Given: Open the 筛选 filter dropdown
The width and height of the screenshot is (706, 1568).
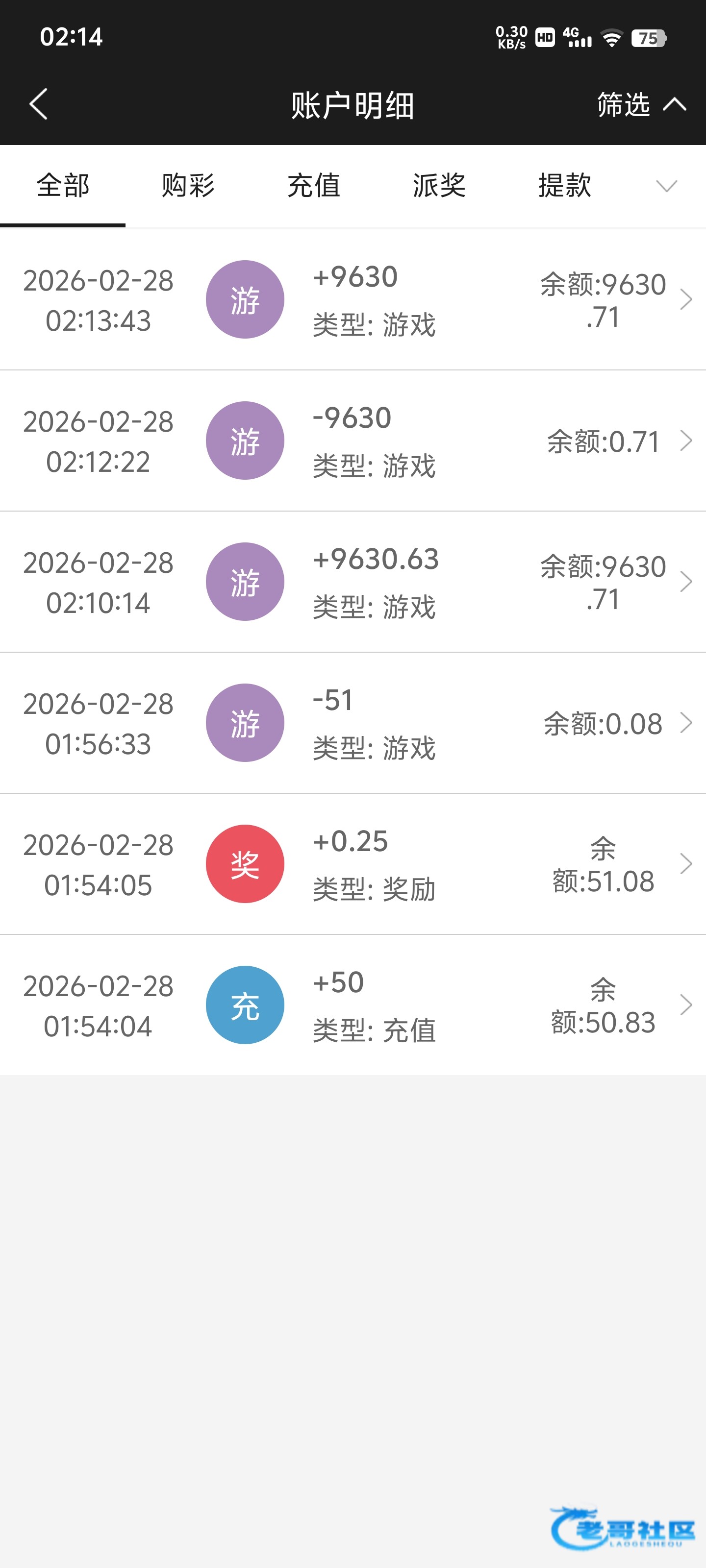Looking at the screenshot, I should coord(641,105).
